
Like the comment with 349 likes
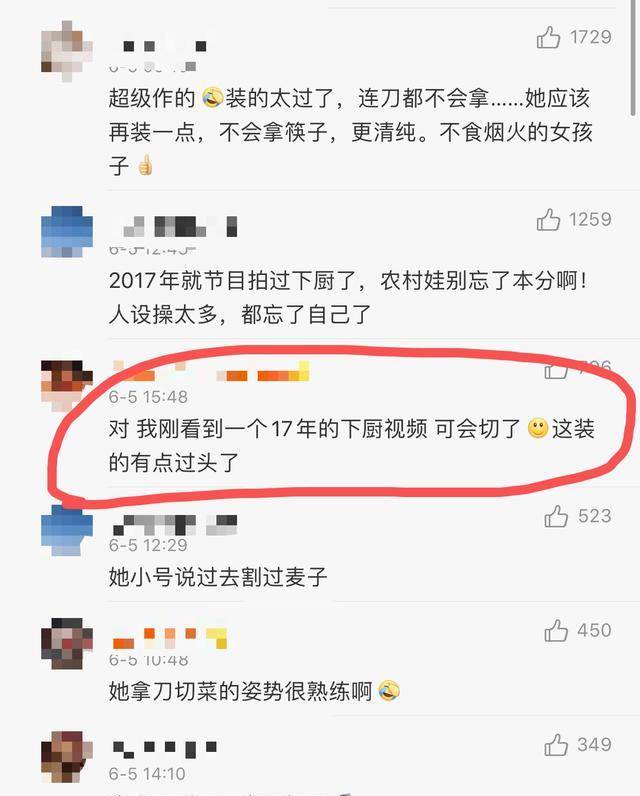coord(556,744)
